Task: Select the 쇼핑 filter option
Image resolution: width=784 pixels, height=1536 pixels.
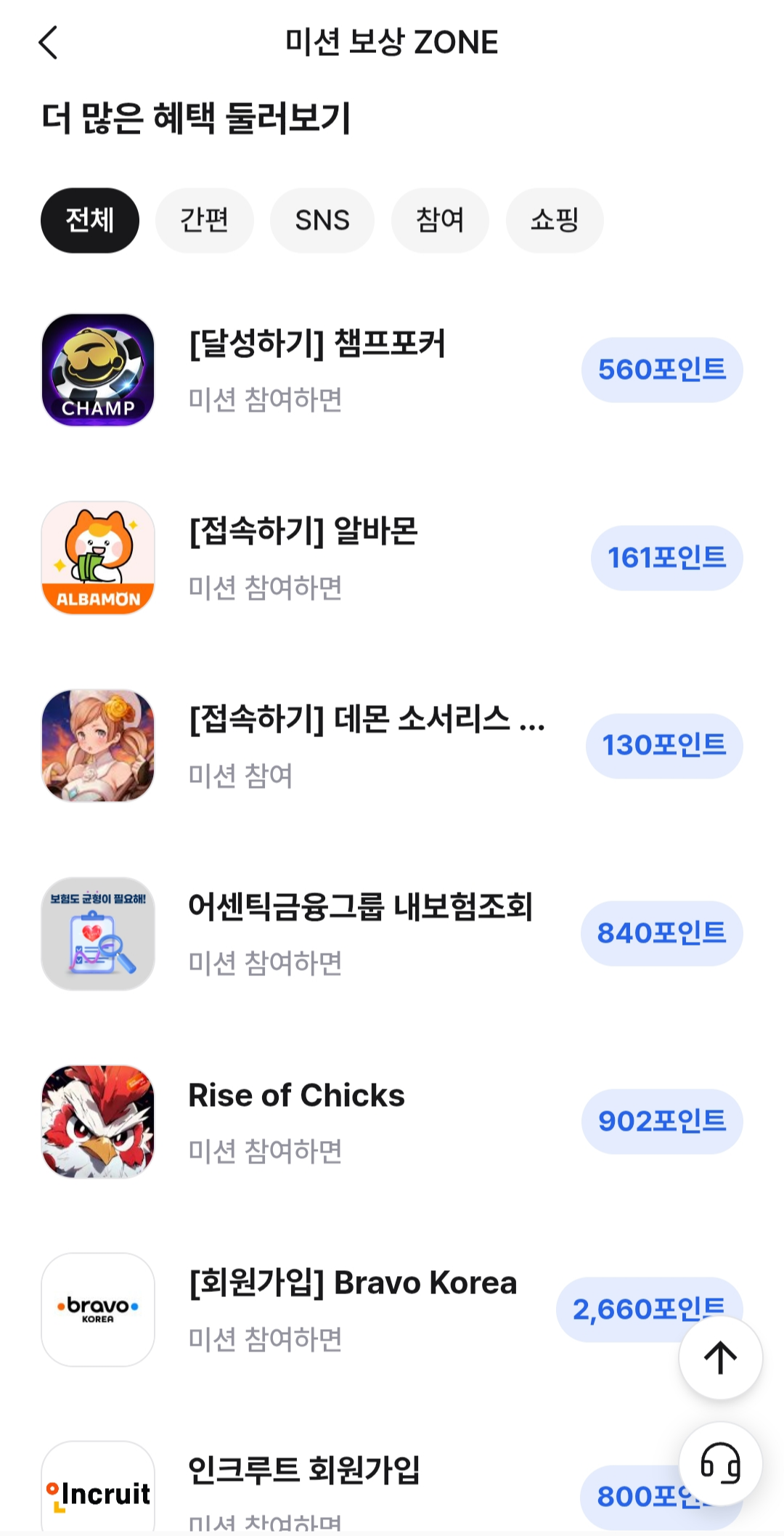Action: (554, 220)
